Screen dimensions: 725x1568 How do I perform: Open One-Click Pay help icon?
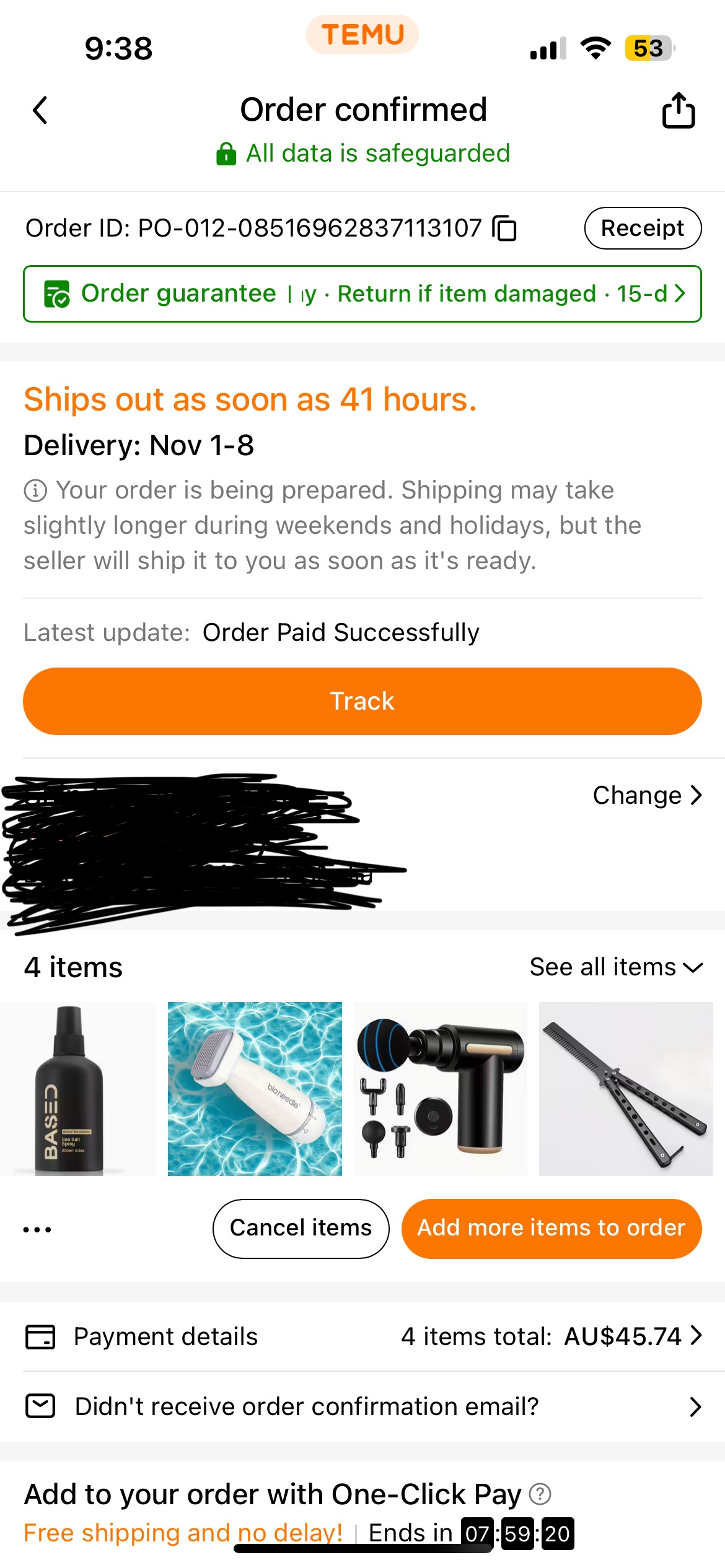(x=540, y=1494)
